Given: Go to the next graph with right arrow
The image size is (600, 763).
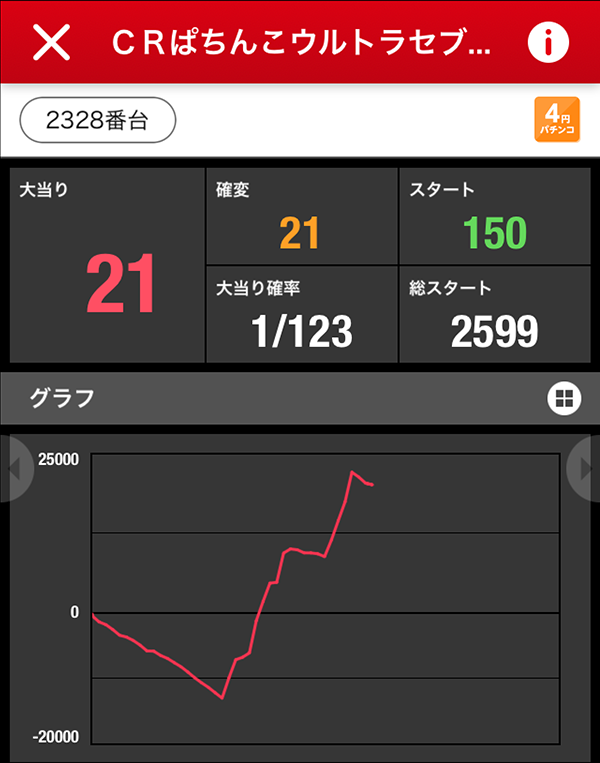Looking at the screenshot, I should click(585, 467).
